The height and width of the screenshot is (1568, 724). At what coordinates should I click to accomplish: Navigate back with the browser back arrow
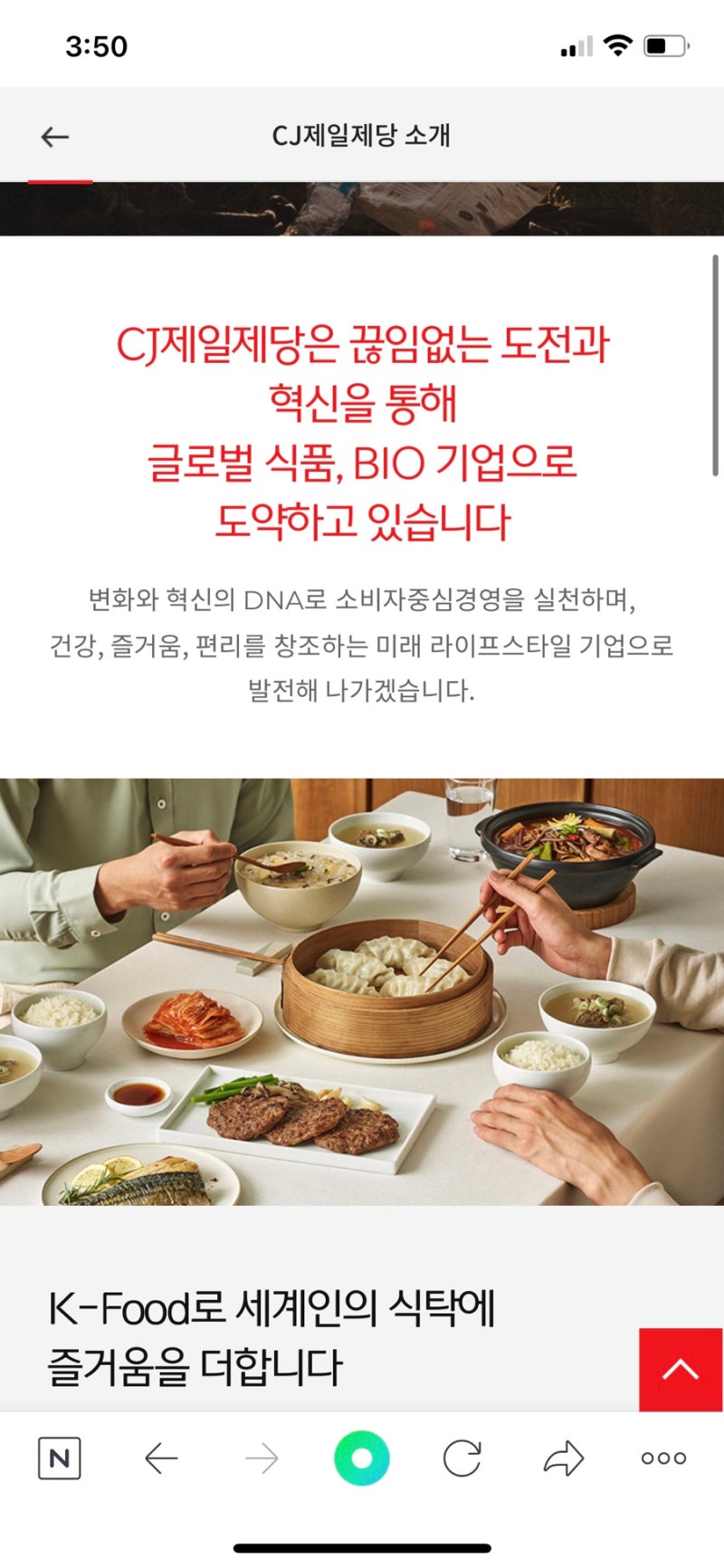pos(161,1458)
